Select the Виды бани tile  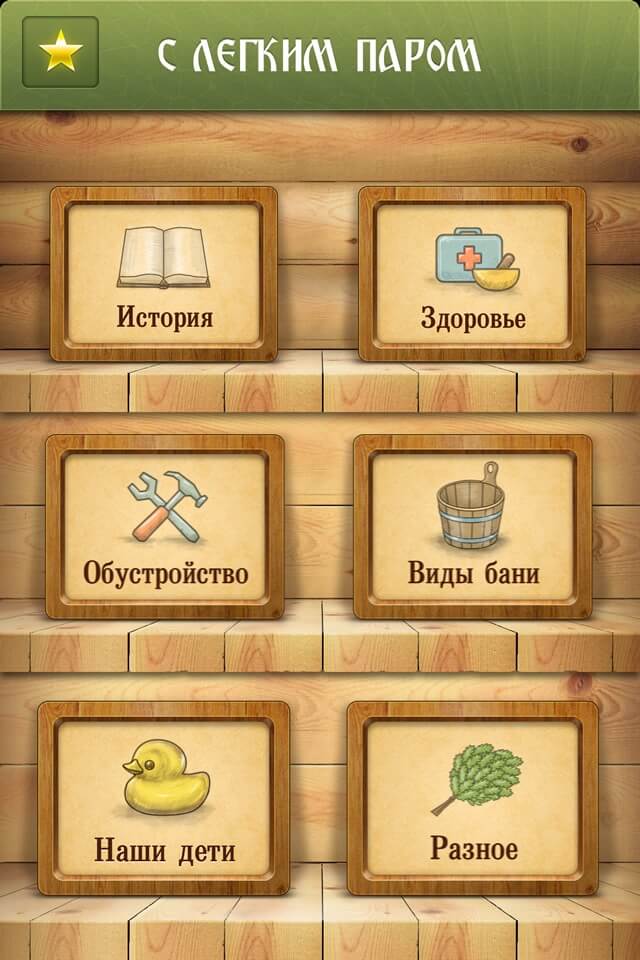click(x=472, y=526)
